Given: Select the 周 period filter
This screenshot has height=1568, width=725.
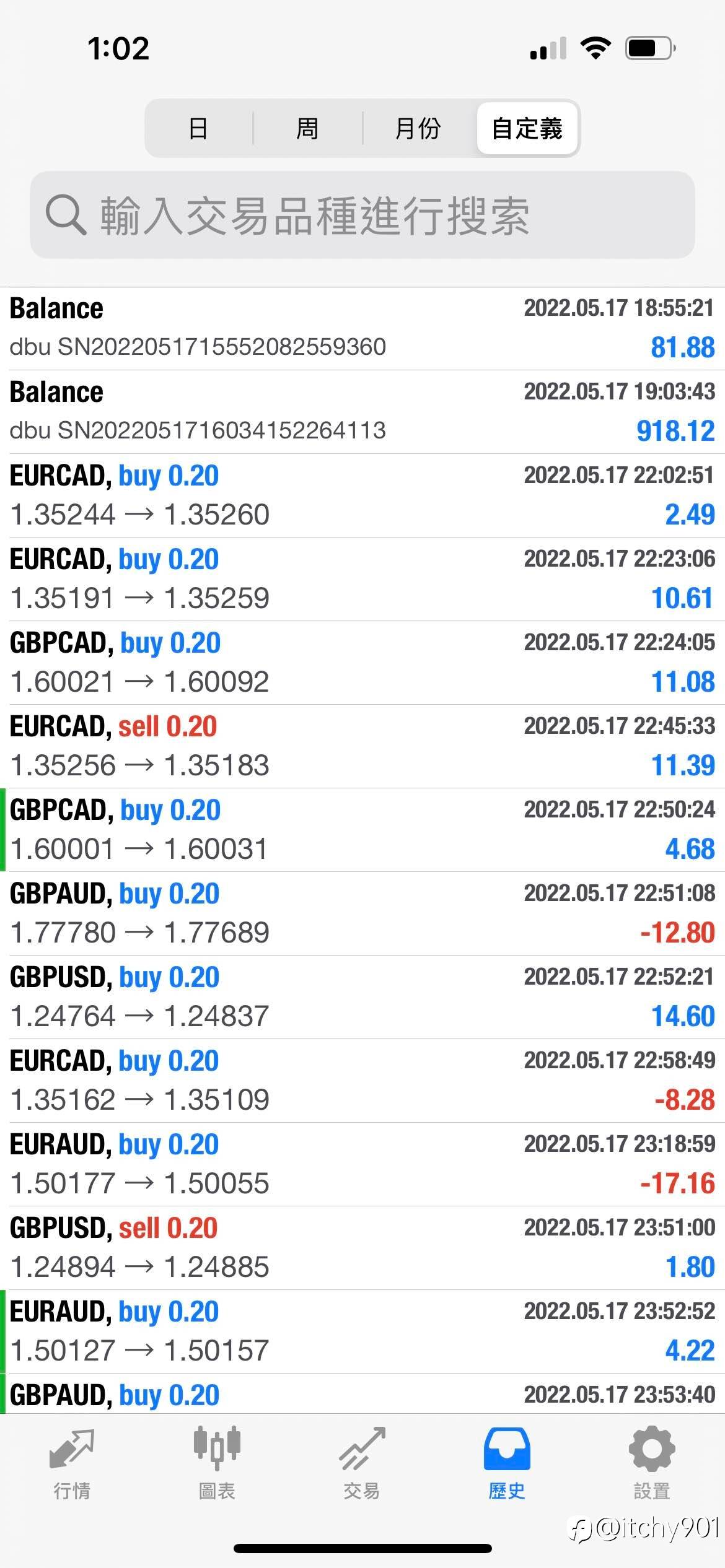Looking at the screenshot, I should click(307, 128).
